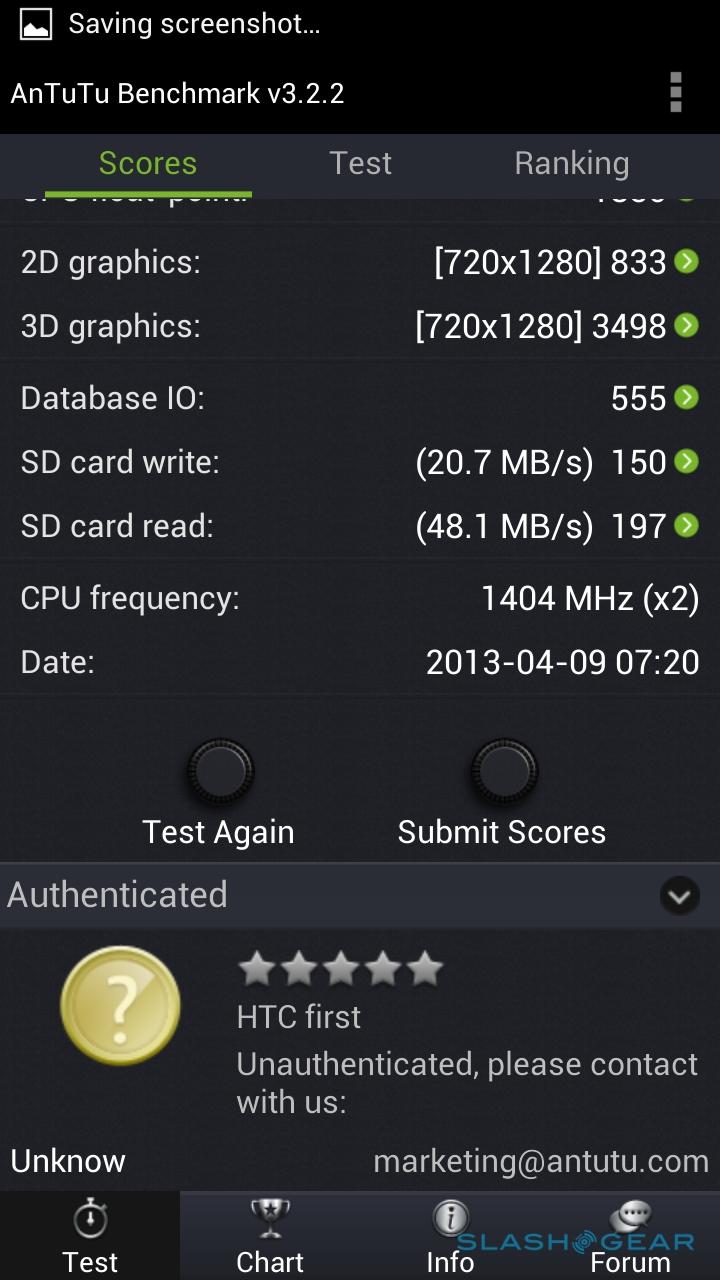Tap green arrow beside Database IO score
Screen dimensions: 720x1280
pyautogui.click(x=686, y=398)
